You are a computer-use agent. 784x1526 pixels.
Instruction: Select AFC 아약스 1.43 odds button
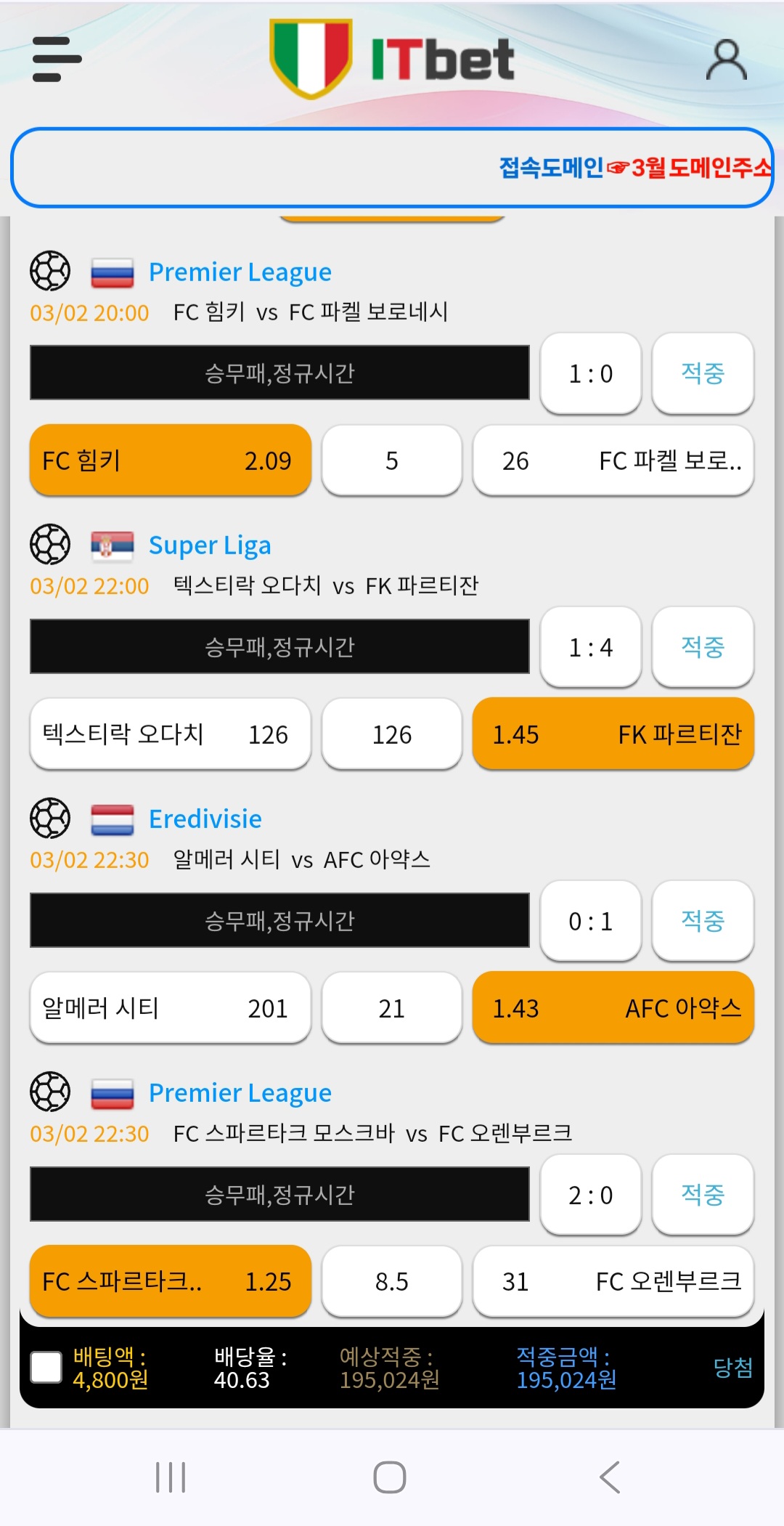[x=613, y=1008]
